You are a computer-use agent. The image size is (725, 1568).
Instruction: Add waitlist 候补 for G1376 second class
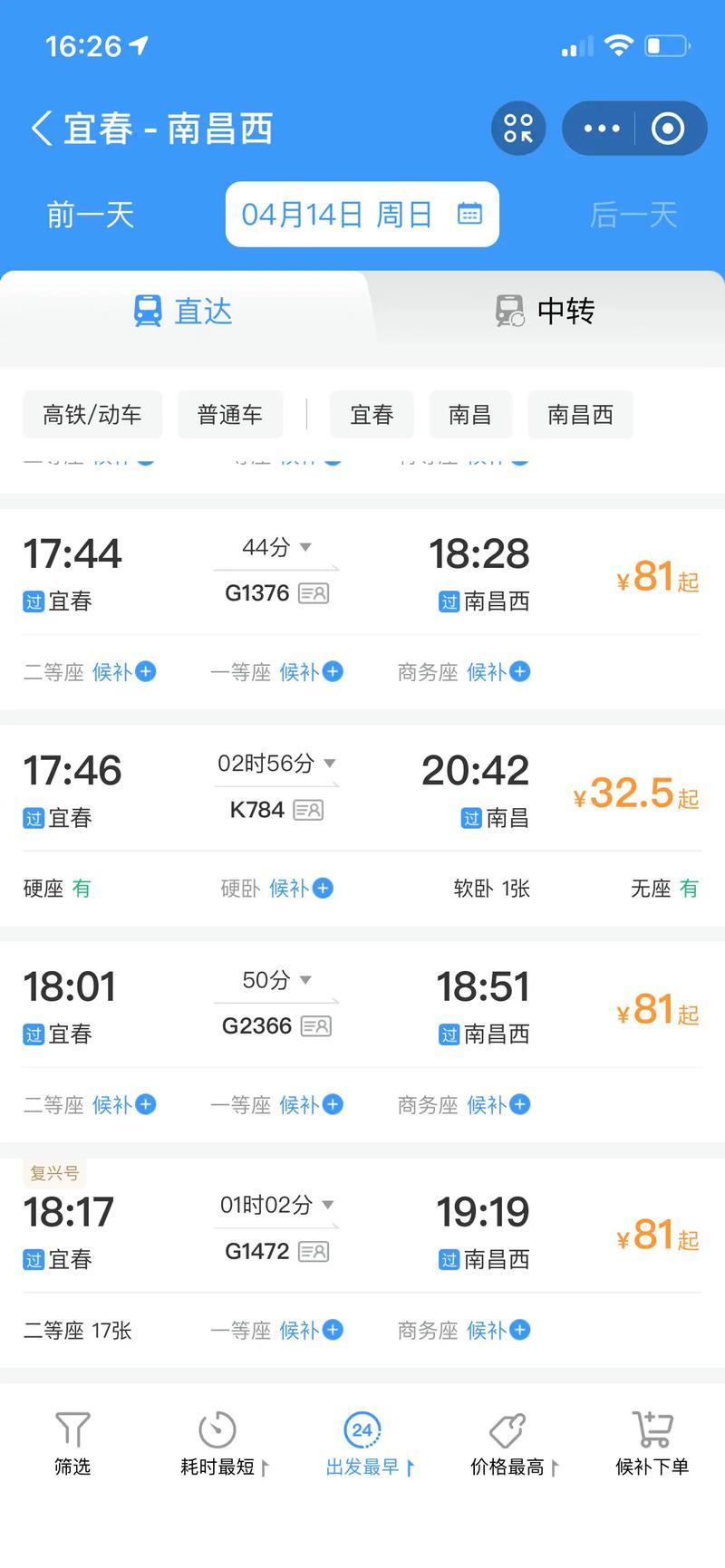(147, 672)
